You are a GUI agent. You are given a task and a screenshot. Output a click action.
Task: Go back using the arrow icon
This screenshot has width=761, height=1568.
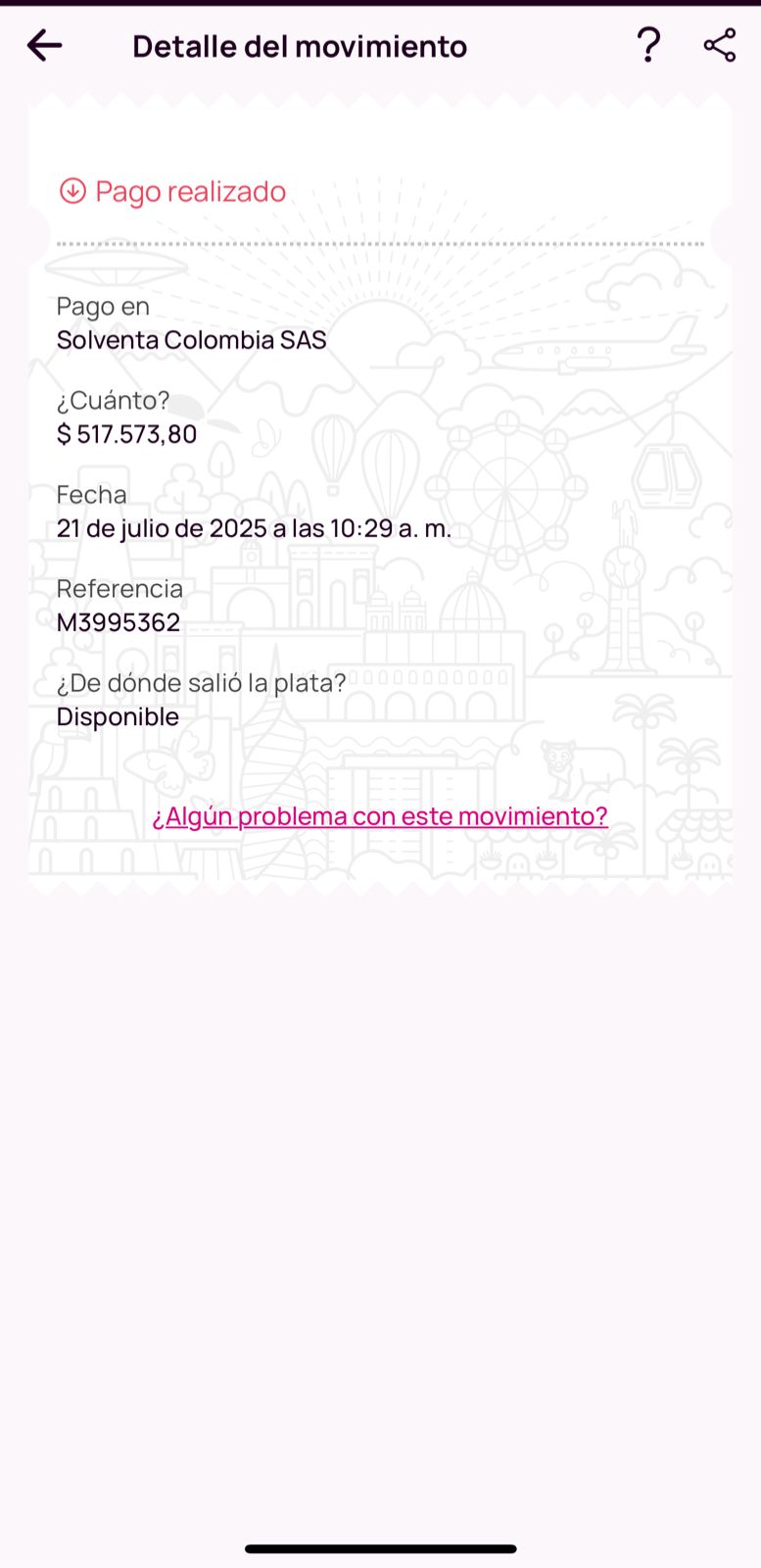45,45
